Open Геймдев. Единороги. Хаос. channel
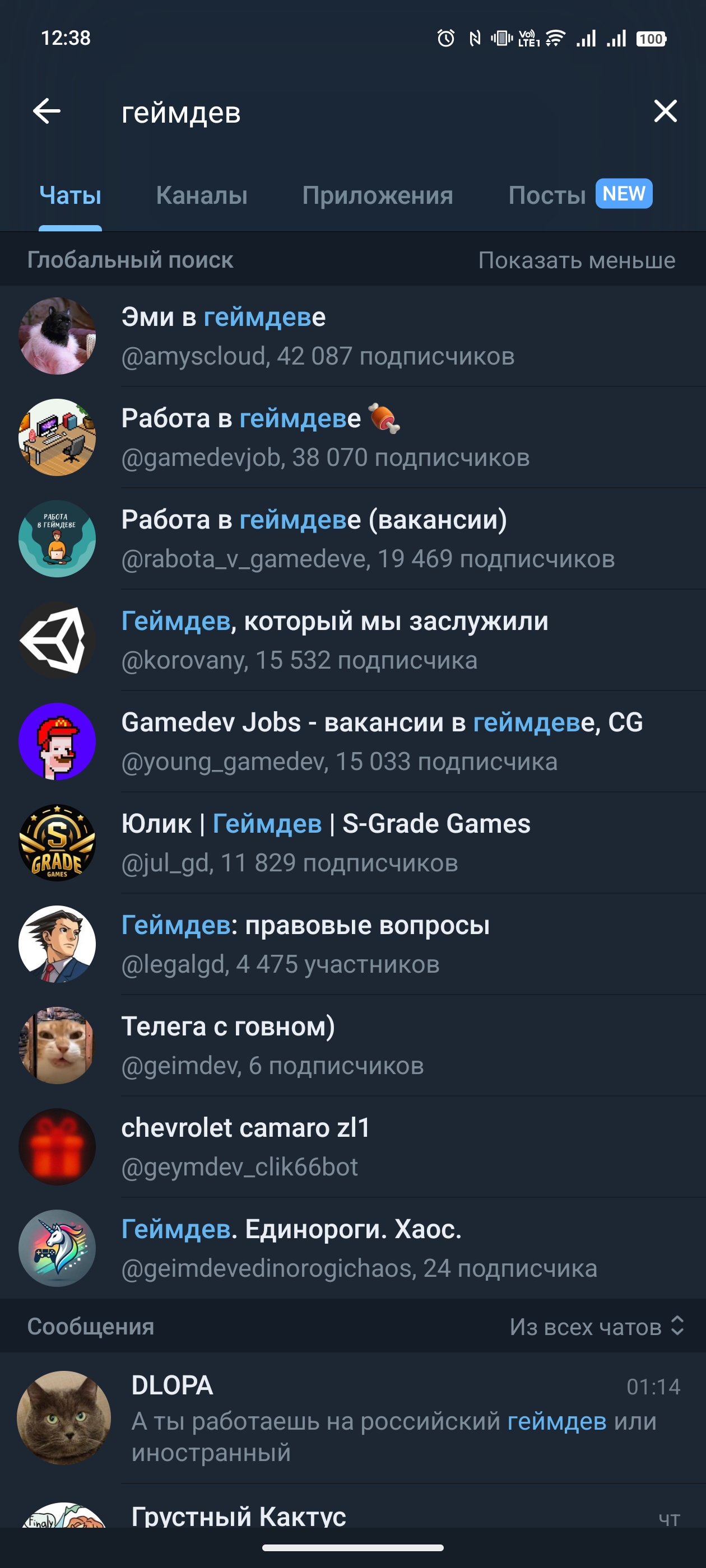 pos(352,1248)
